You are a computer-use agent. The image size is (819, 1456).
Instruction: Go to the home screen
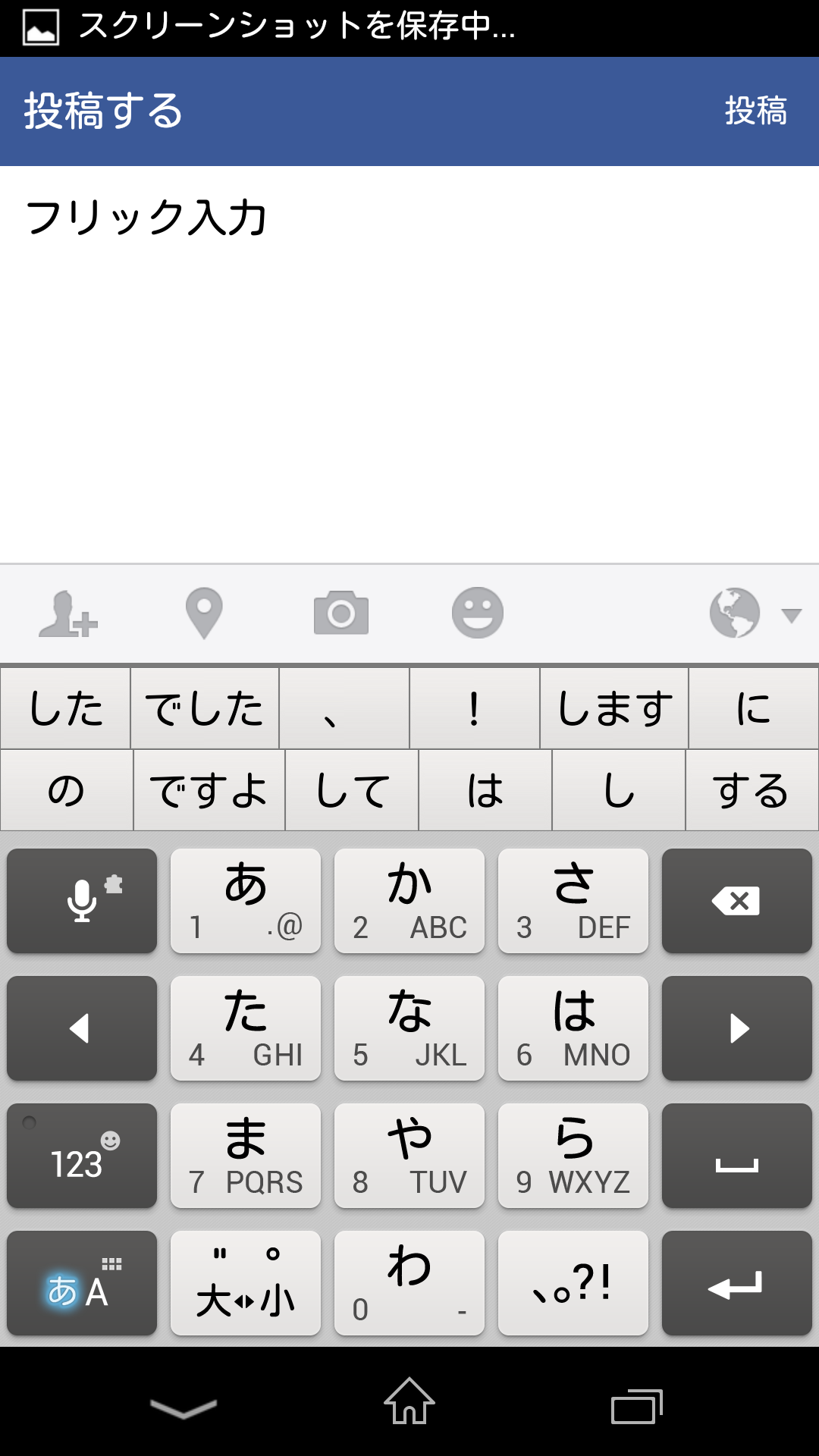tap(409, 1401)
